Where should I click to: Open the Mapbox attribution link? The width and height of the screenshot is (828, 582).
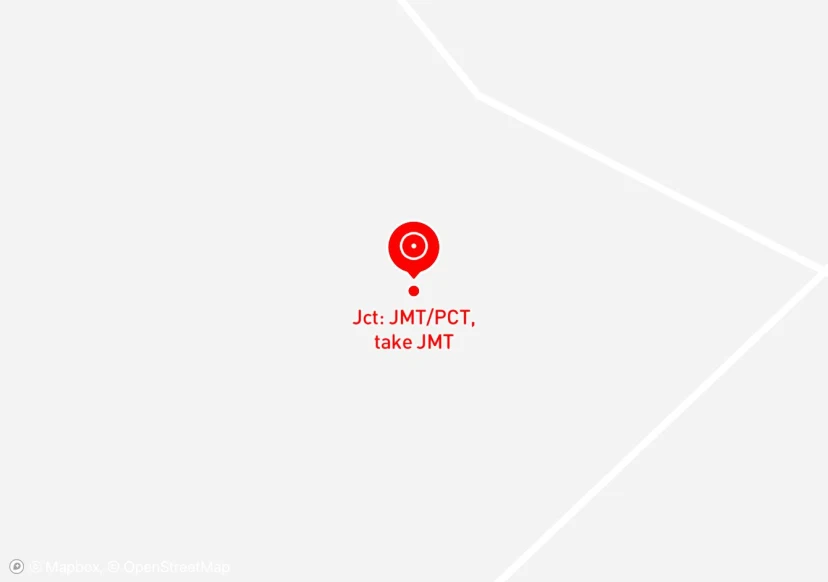[x=65, y=567]
